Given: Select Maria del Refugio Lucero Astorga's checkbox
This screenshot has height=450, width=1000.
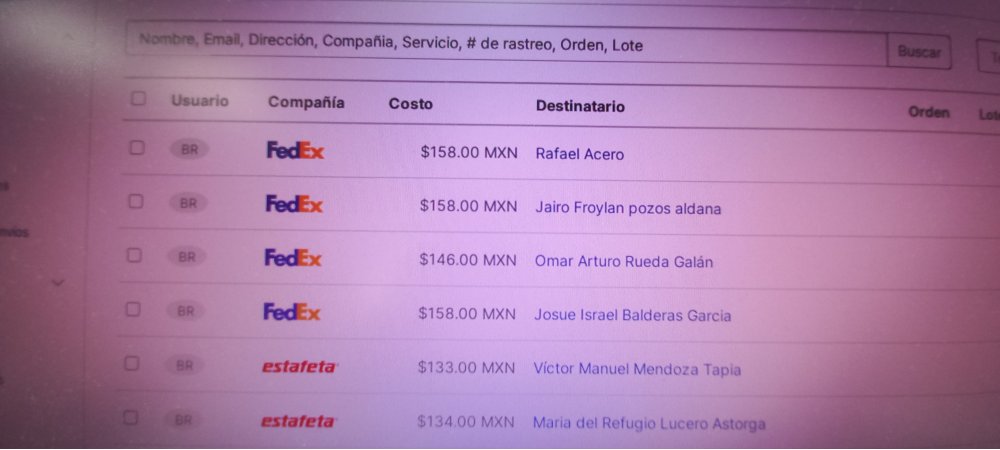Looking at the screenshot, I should click(x=131, y=418).
